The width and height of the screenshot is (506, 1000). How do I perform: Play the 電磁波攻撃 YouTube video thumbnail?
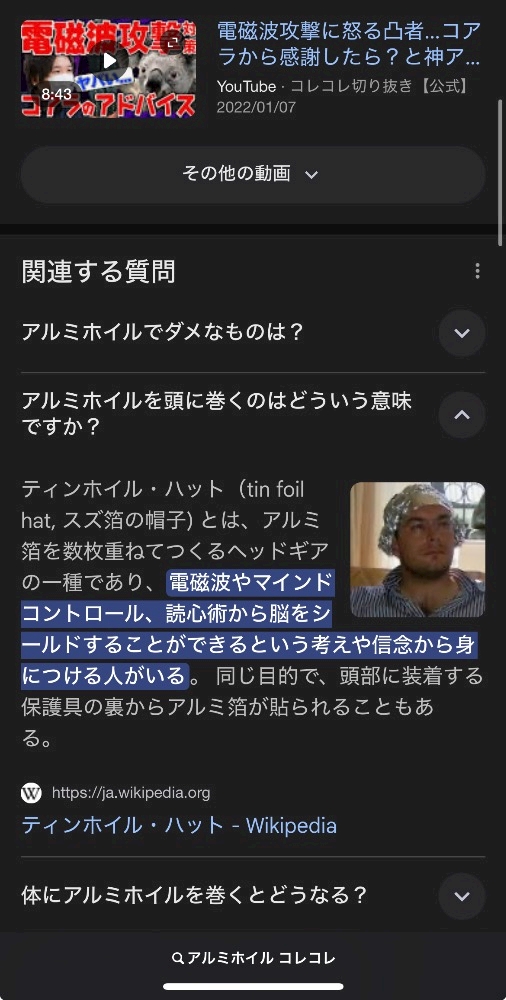pos(108,68)
